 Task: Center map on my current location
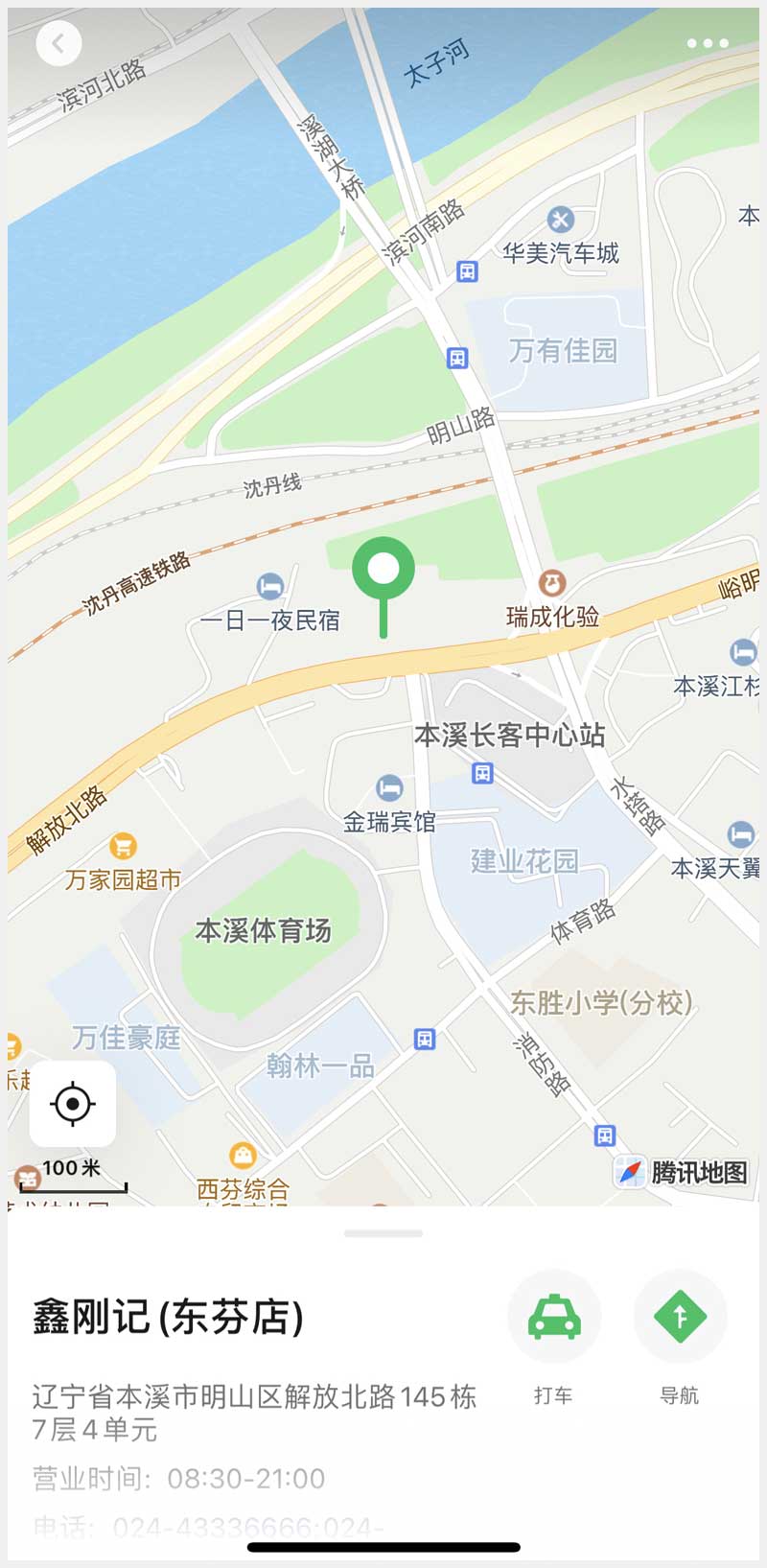(73, 1104)
